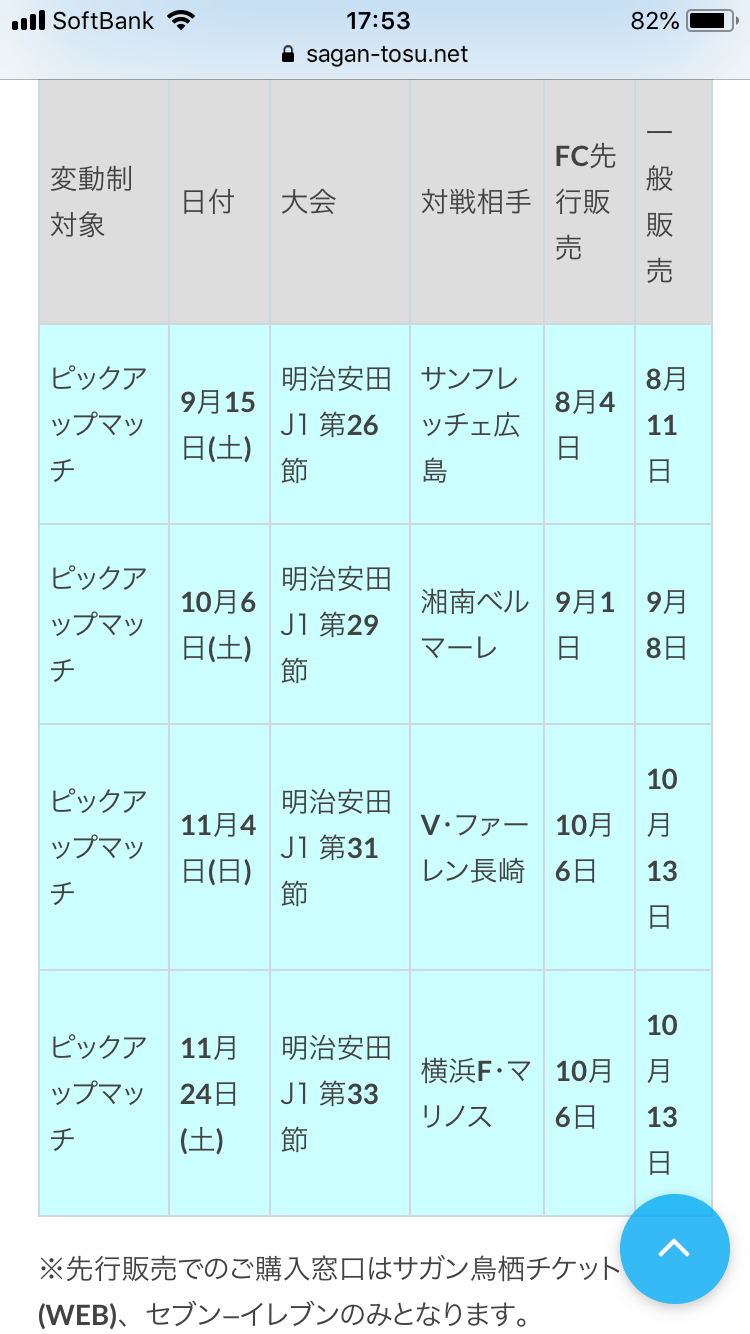The image size is (750, 1334).
Task: Tap the sagan-tosu.net address bar
Action: click(x=375, y=55)
